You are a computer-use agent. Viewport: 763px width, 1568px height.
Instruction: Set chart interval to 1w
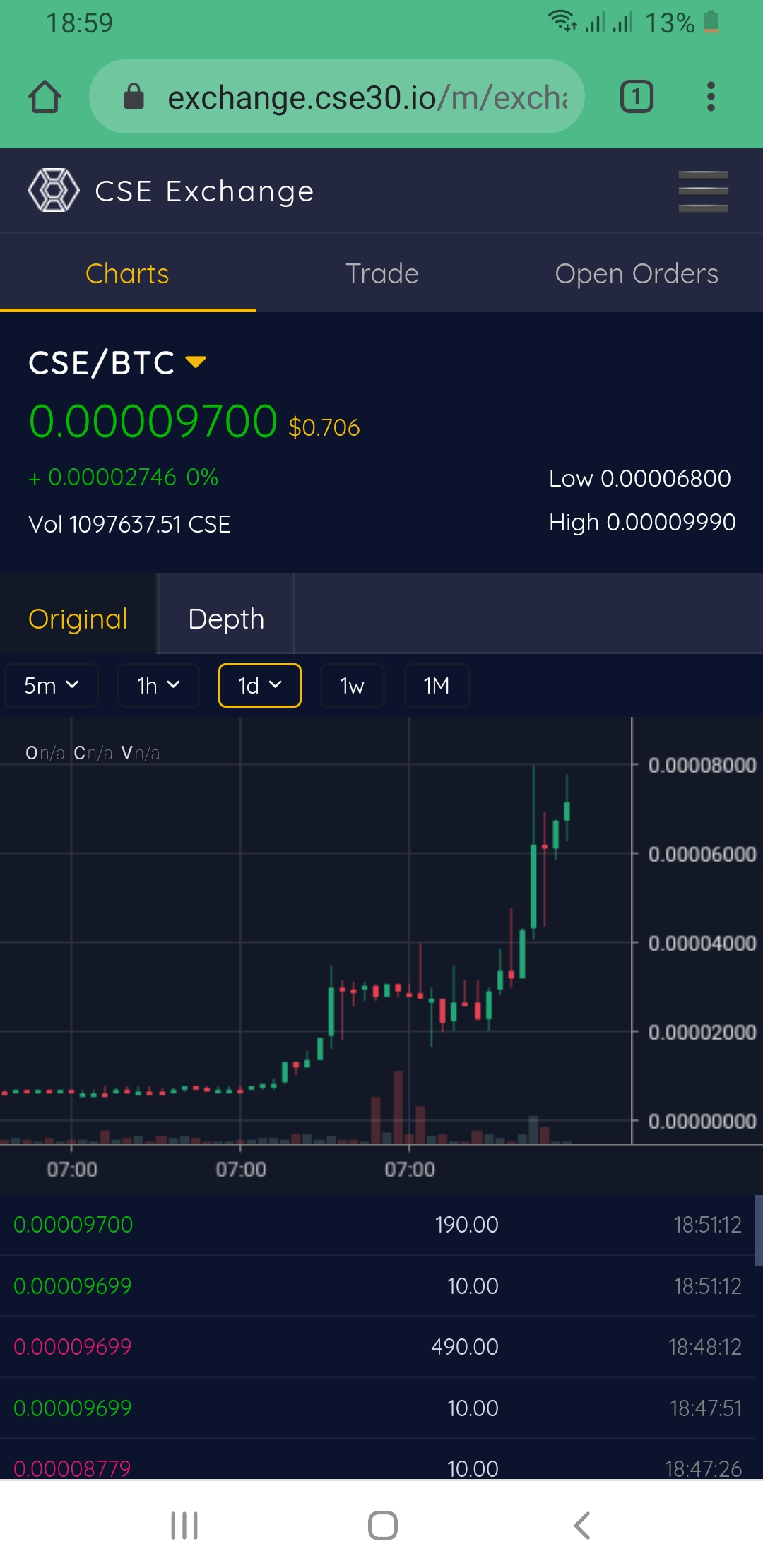pos(352,685)
